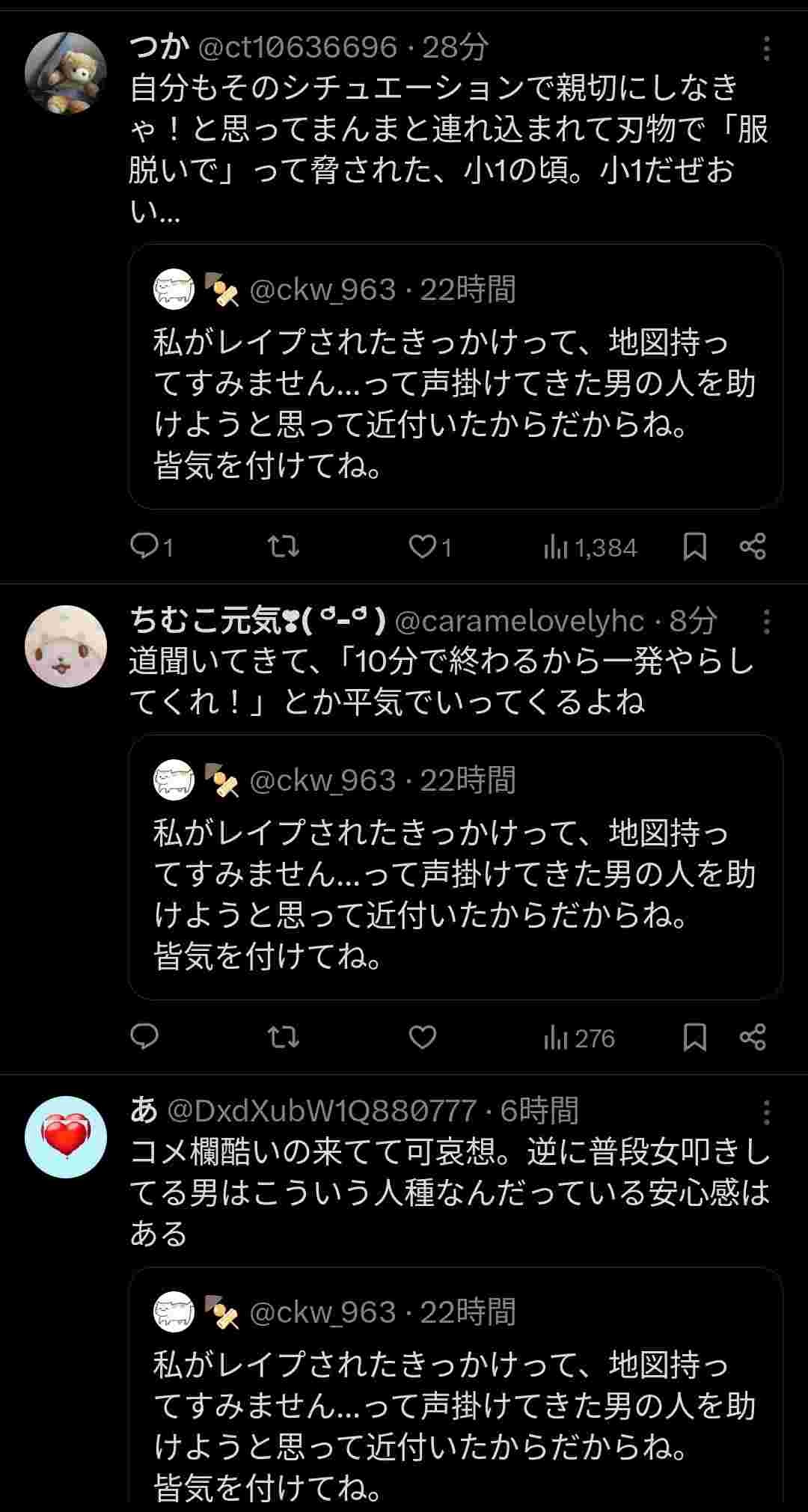The image size is (808, 1512).
Task: Bookmark つか's post
Action: pyautogui.click(x=695, y=547)
